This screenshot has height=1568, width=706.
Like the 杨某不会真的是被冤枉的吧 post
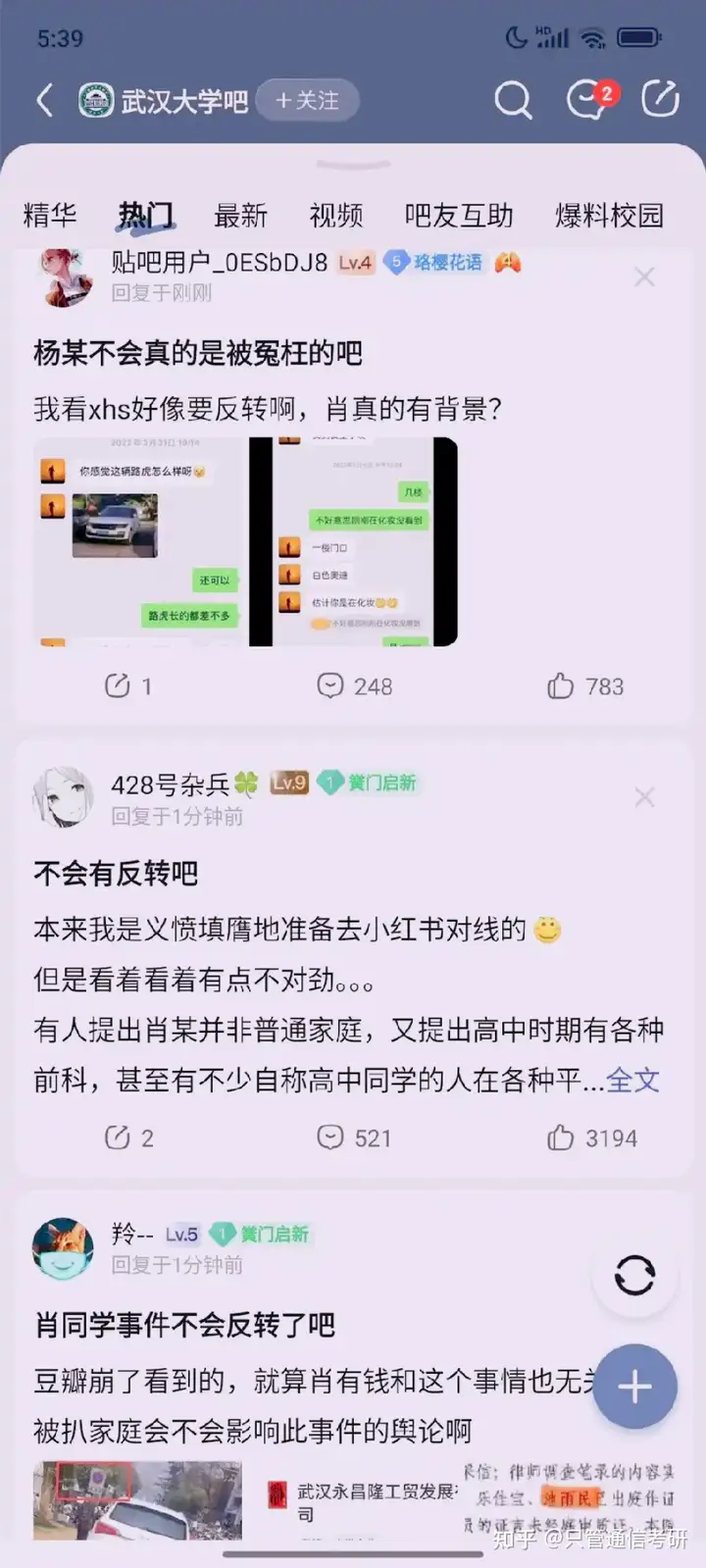584,686
